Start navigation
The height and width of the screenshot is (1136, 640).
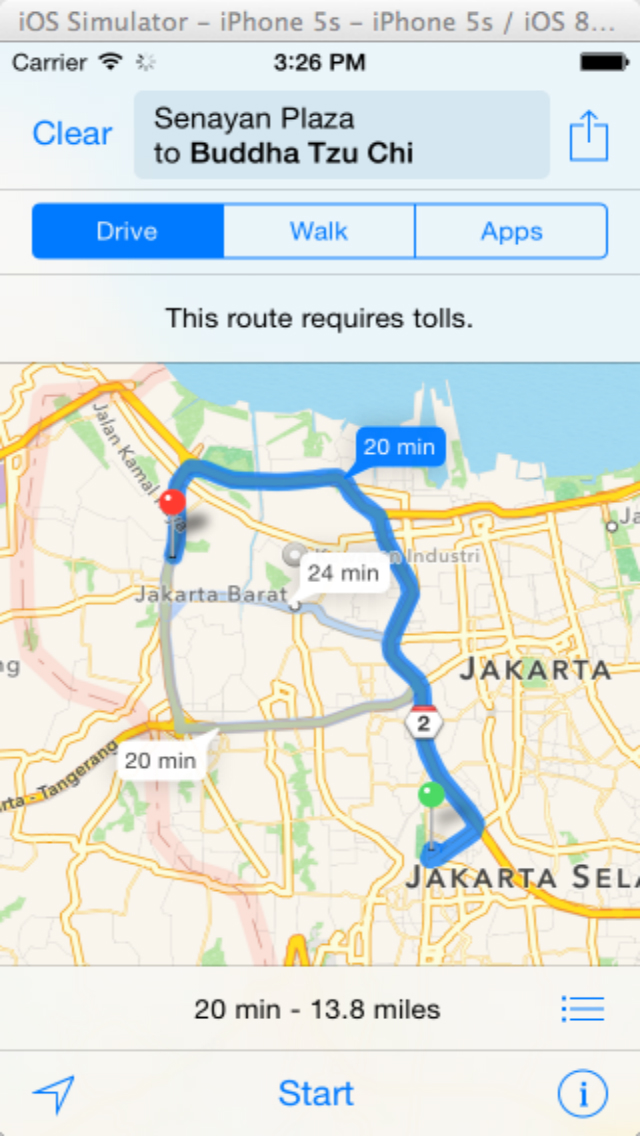pyautogui.click(x=316, y=1093)
